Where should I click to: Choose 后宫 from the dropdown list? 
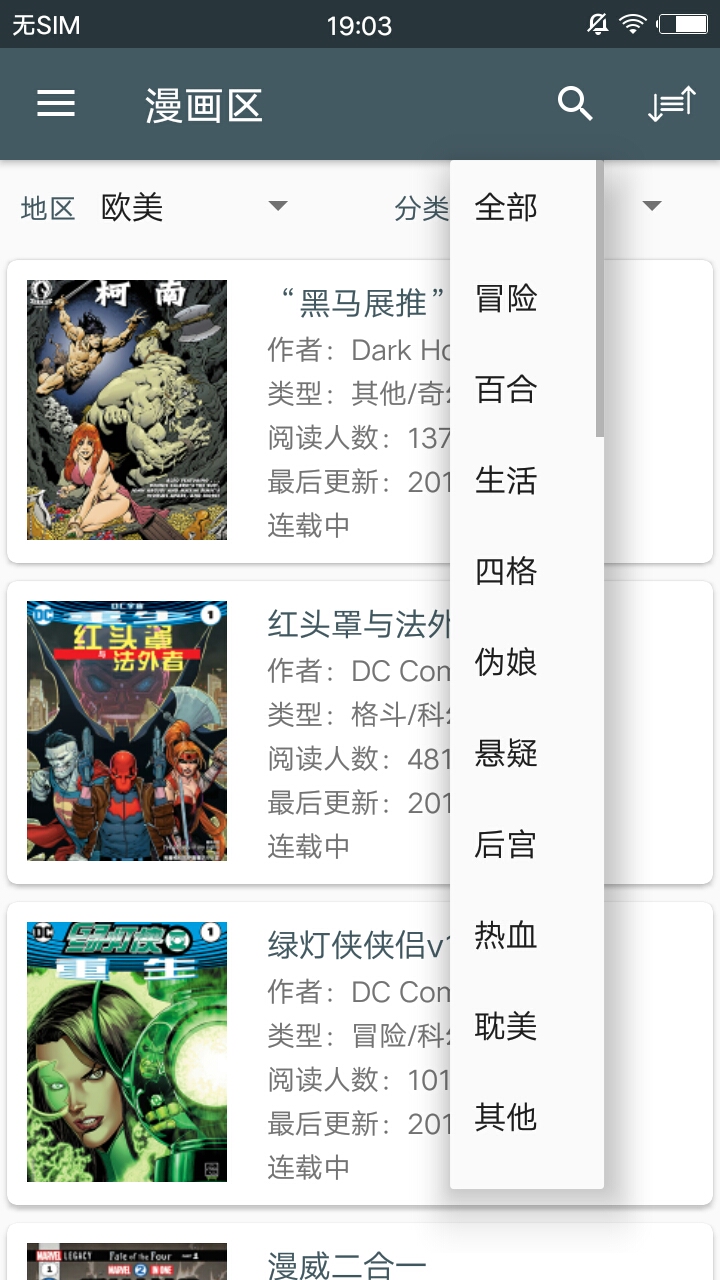tap(506, 845)
